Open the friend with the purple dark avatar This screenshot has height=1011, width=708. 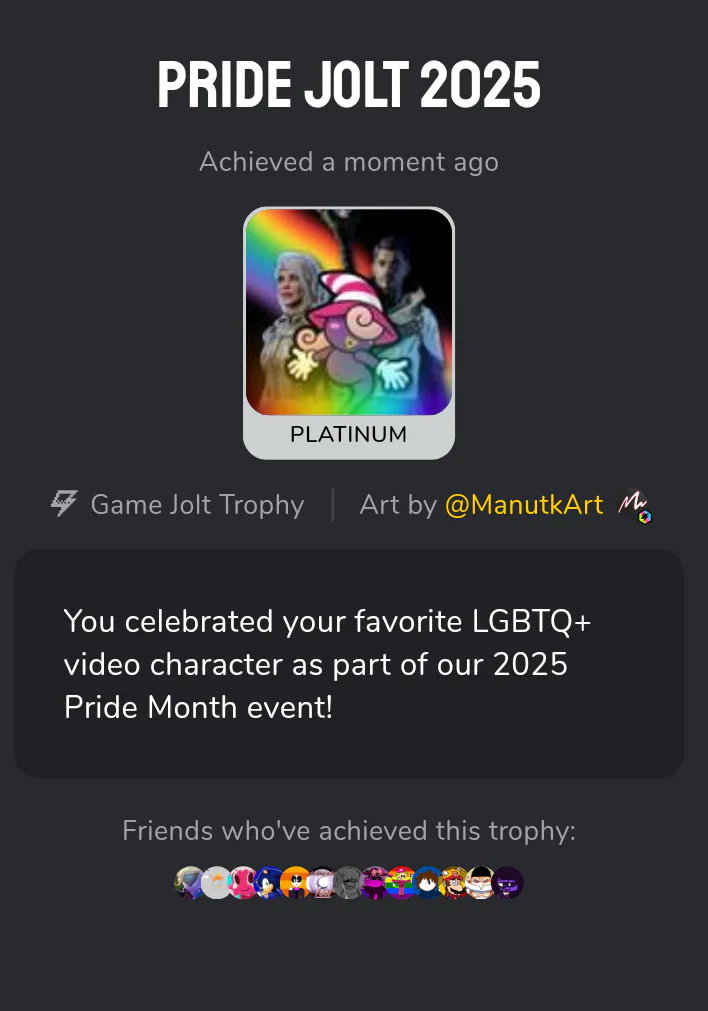click(x=509, y=883)
